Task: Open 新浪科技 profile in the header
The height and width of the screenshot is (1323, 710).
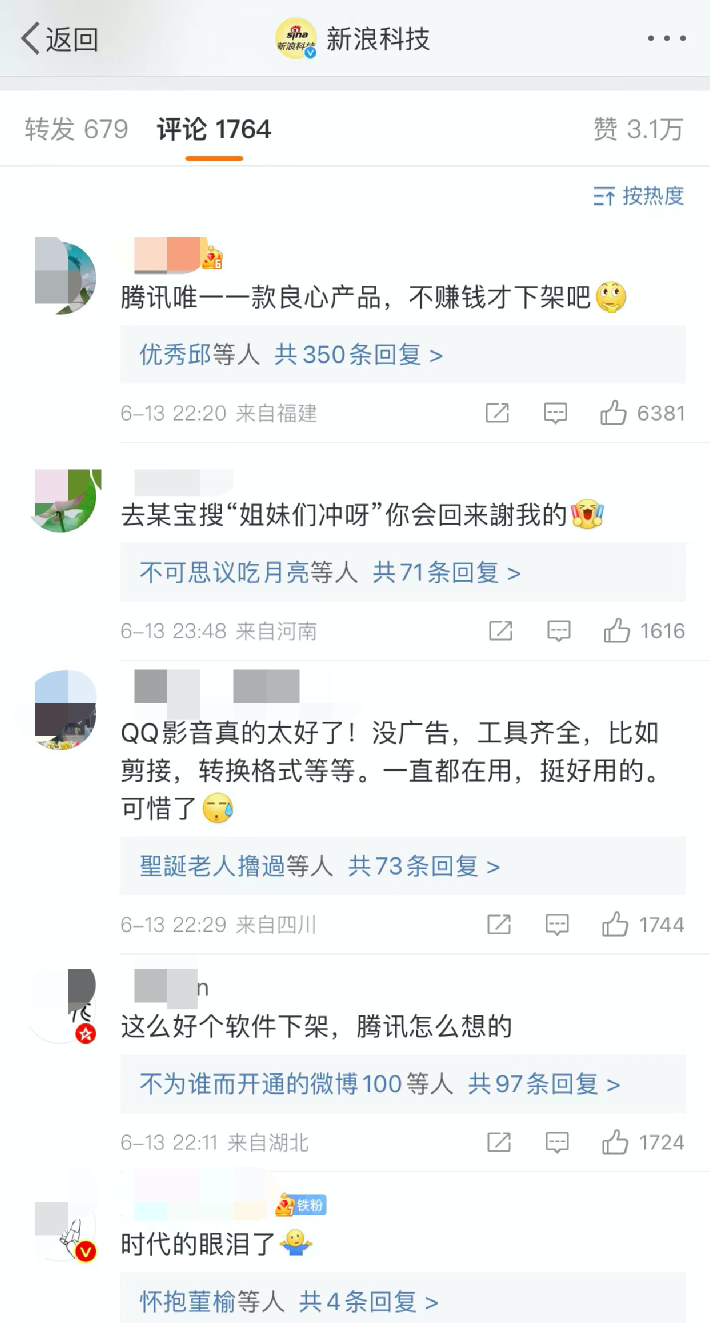Action: 353,39
